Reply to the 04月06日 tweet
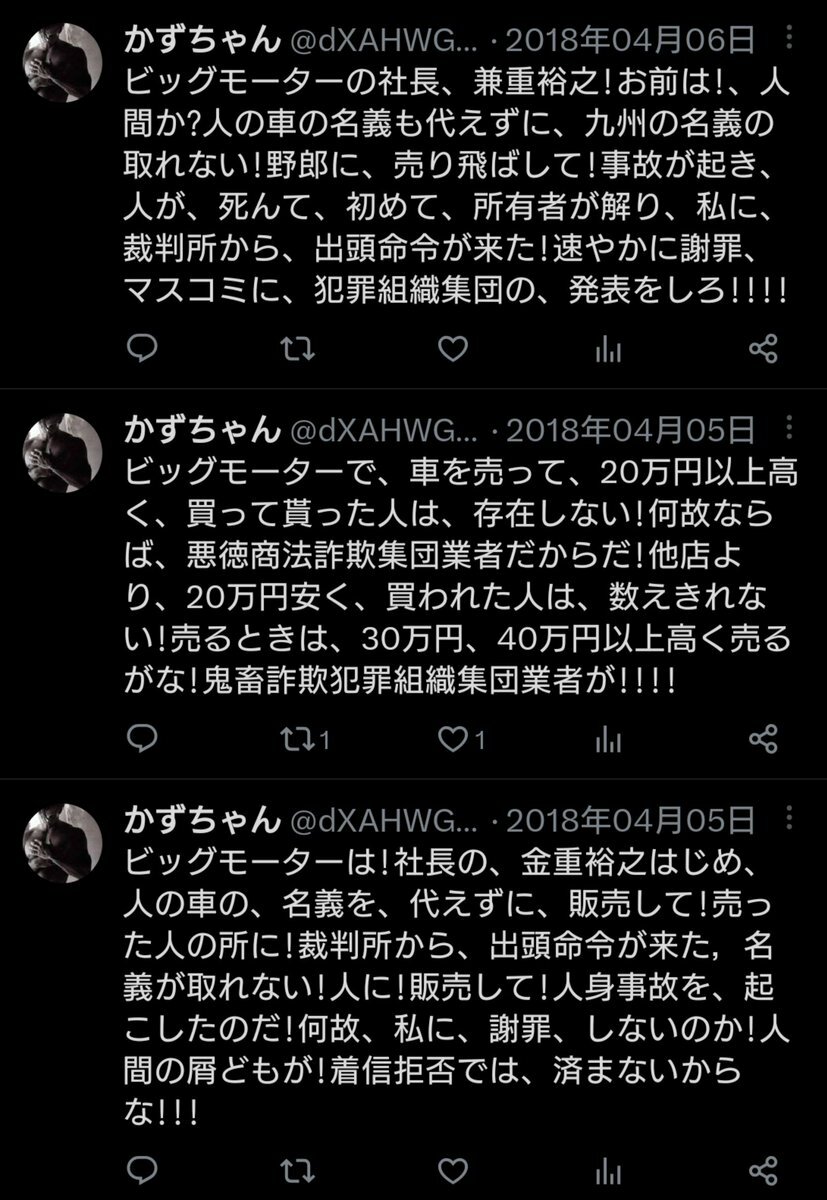This screenshot has height=1200, width=827. (x=144, y=348)
